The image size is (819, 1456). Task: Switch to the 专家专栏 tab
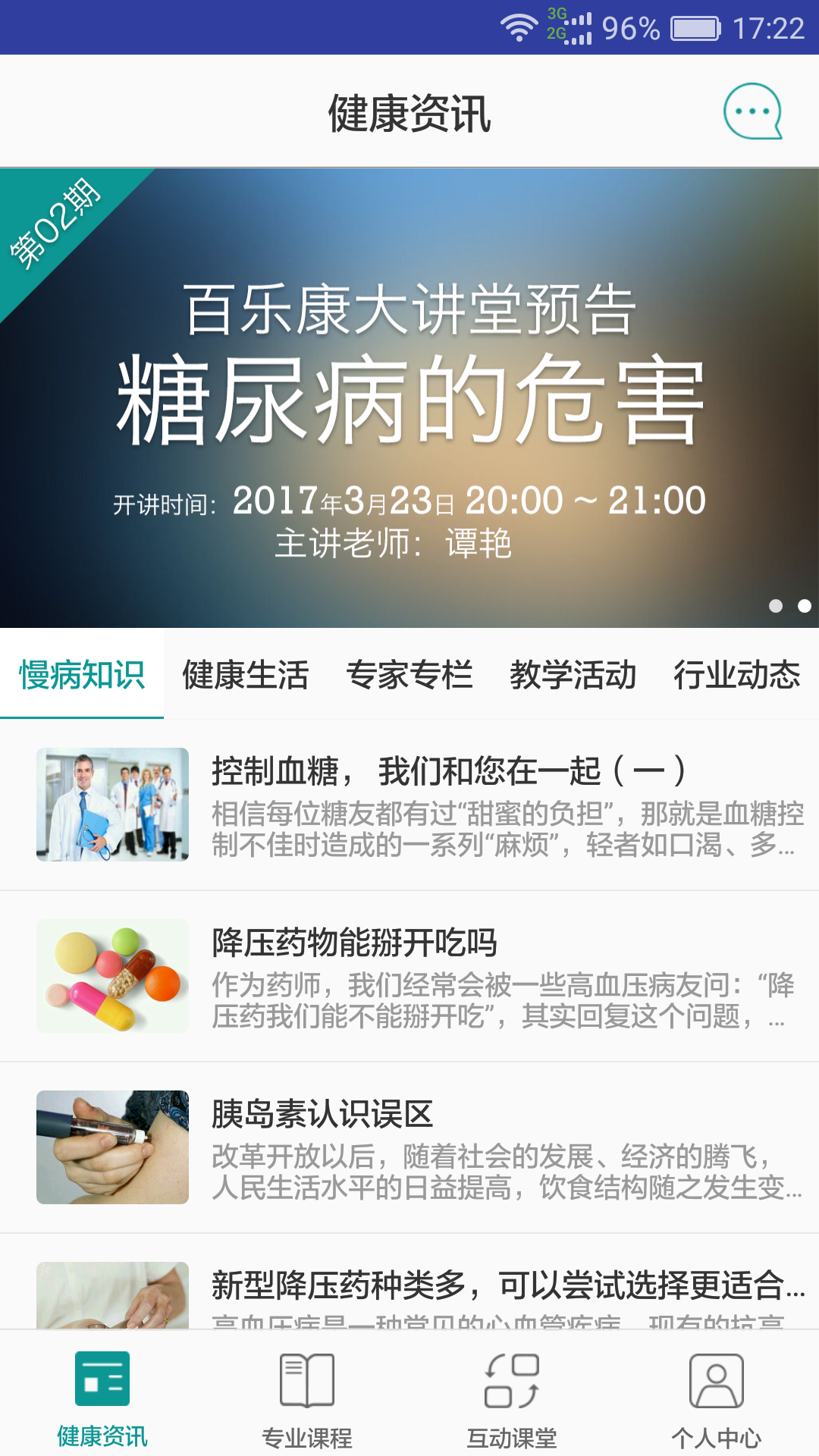pos(409,675)
